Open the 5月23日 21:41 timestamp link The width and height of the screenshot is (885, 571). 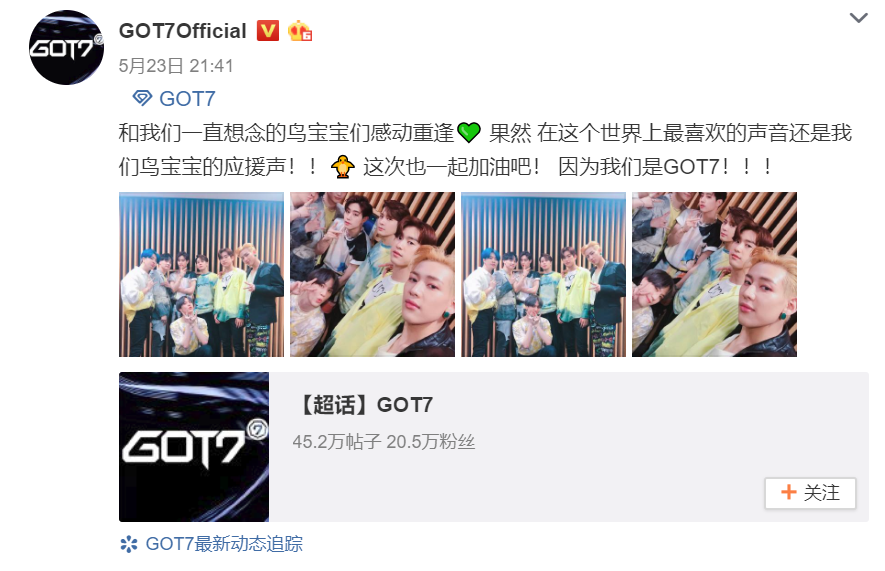[x=175, y=65]
